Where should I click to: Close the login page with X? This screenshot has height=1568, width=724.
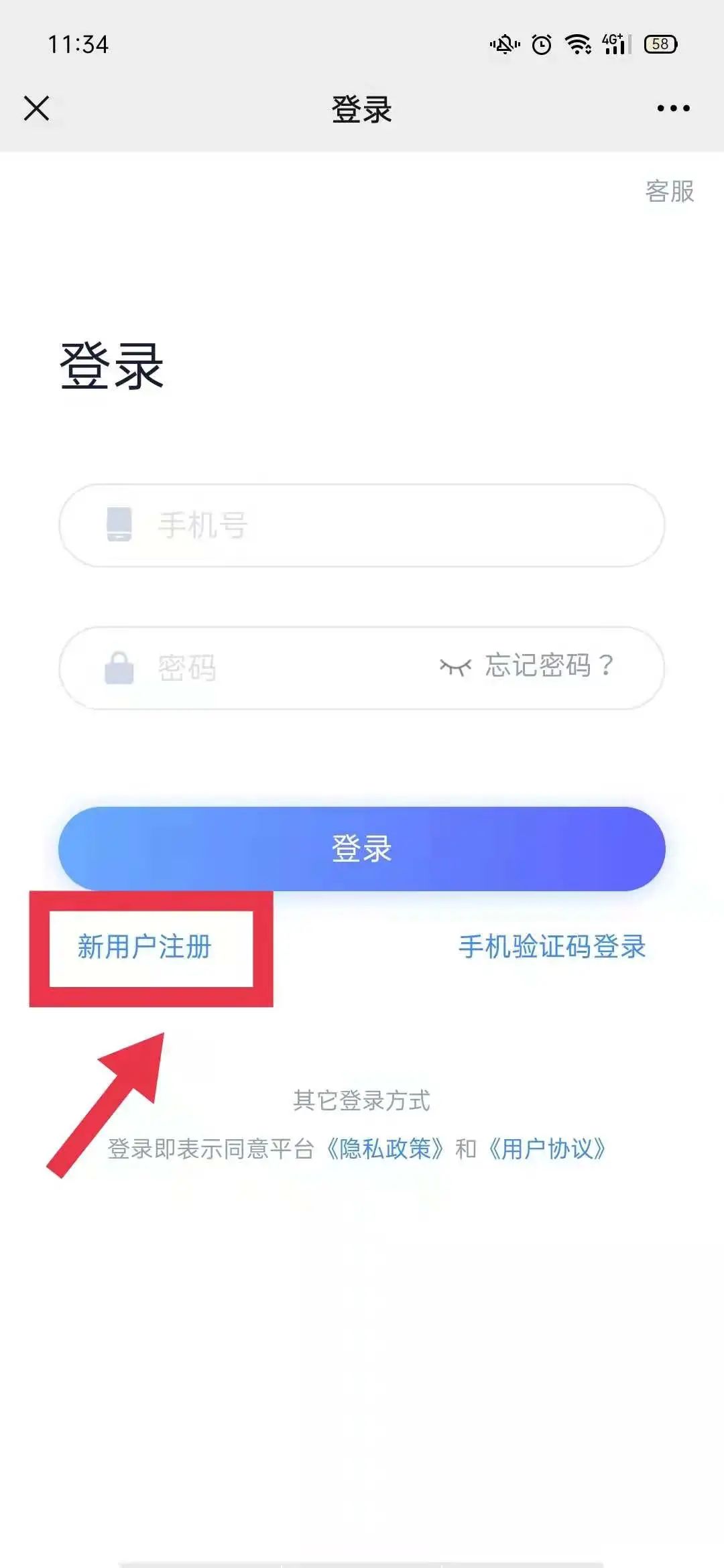click(36, 108)
